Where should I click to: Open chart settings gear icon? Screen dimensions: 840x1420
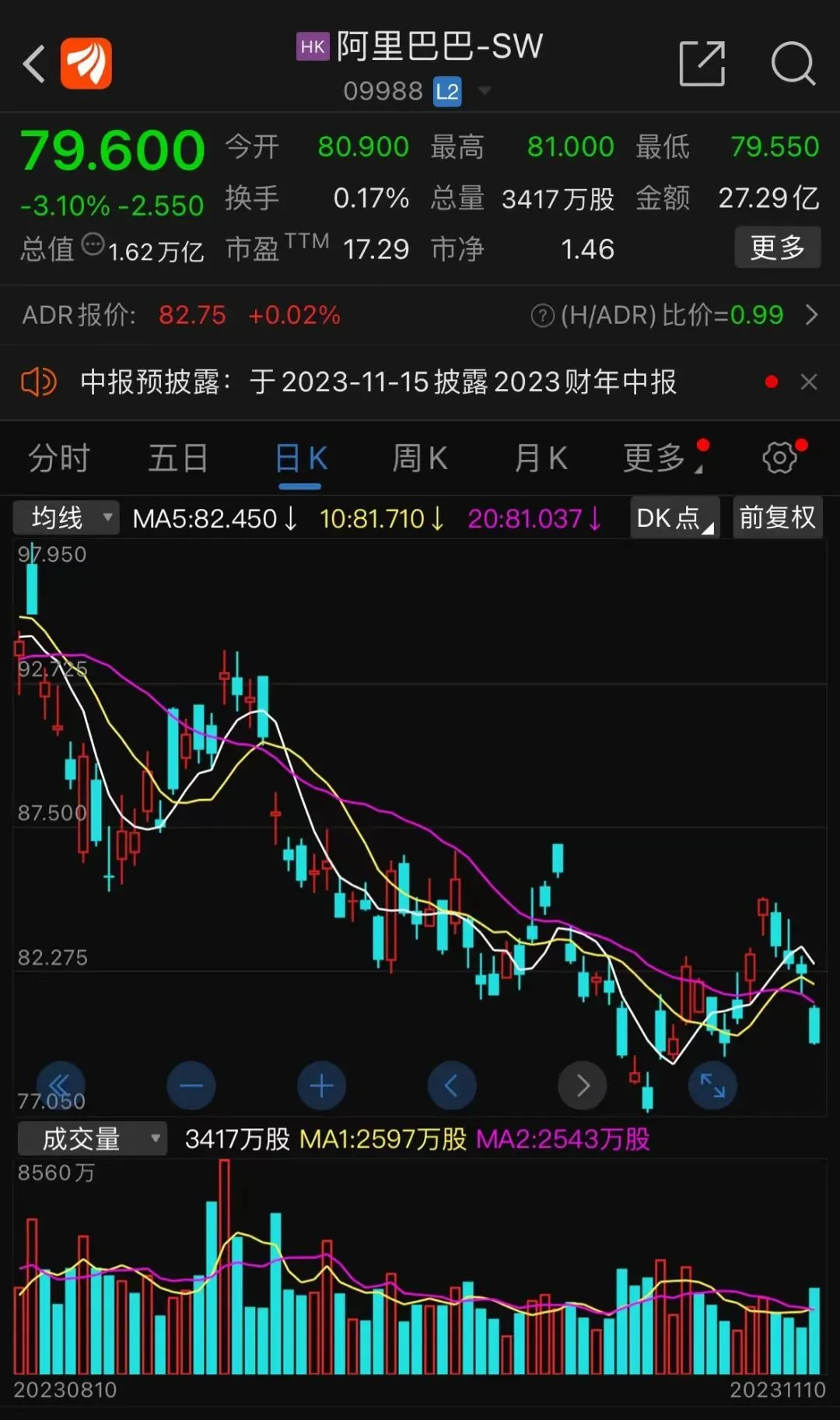click(x=779, y=458)
